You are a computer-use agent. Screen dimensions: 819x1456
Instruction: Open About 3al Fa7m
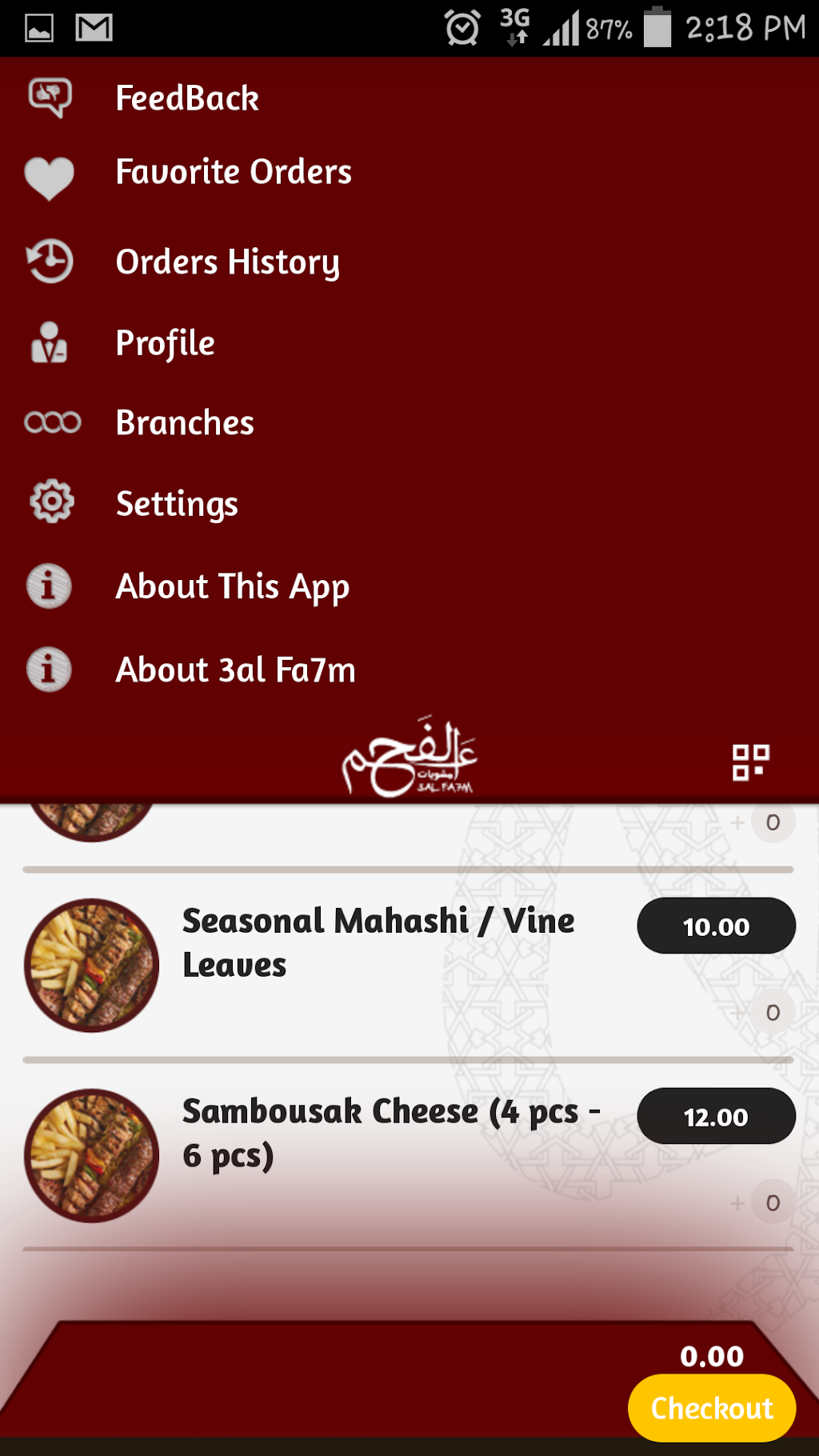click(235, 670)
